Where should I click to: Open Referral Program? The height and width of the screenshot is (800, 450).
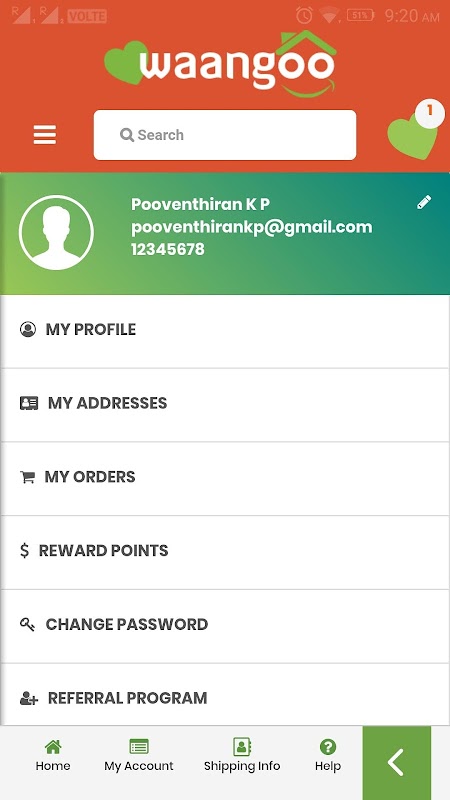tap(225, 694)
